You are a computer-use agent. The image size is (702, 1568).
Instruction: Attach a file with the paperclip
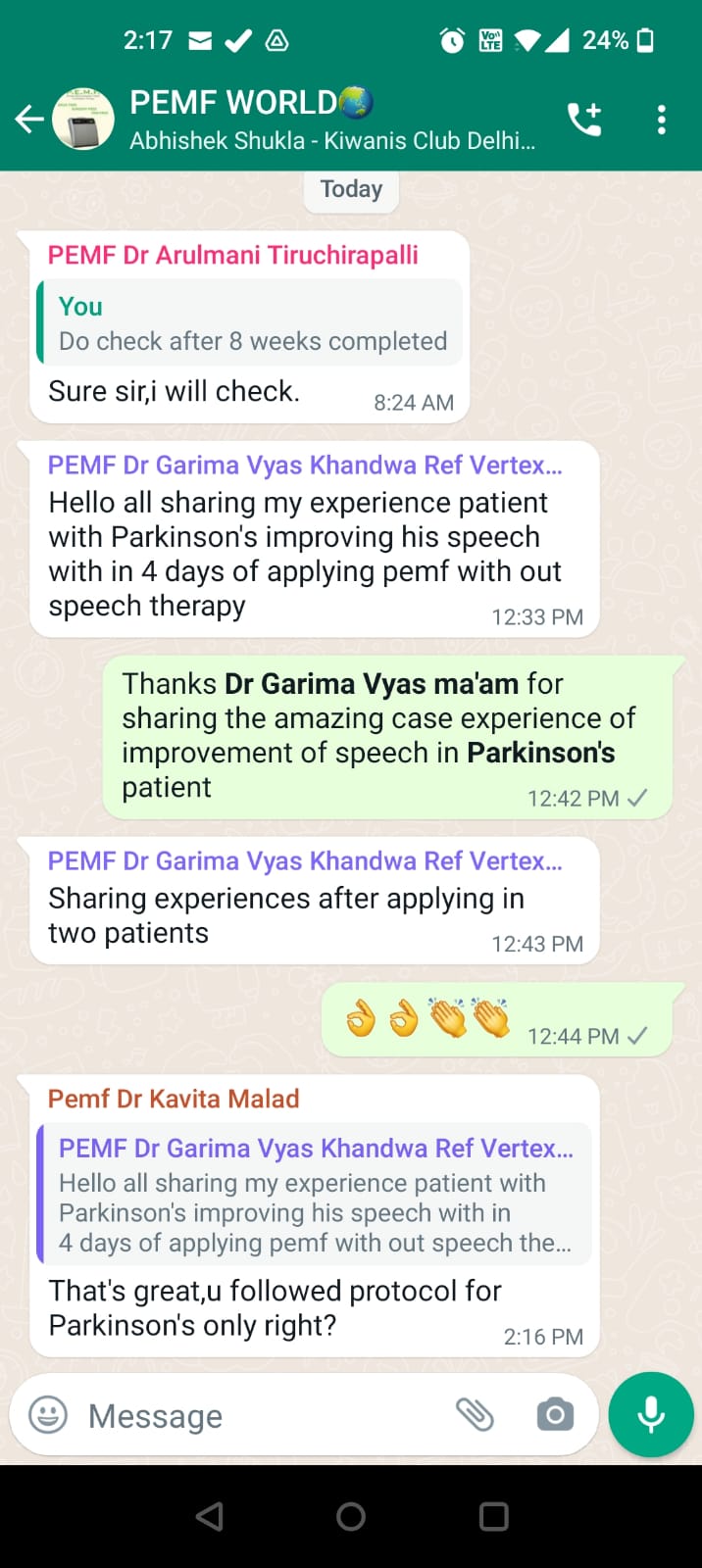476,1414
